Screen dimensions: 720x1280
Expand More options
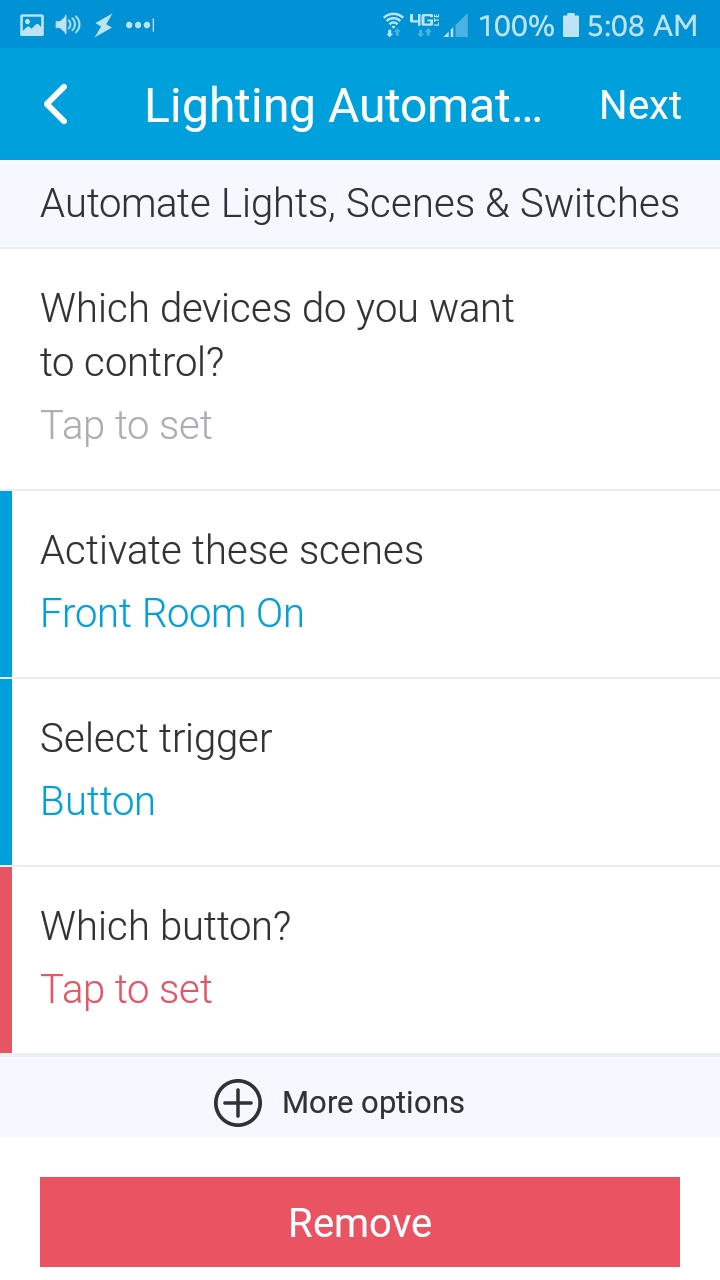pyautogui.click(x=340, y=1102)
